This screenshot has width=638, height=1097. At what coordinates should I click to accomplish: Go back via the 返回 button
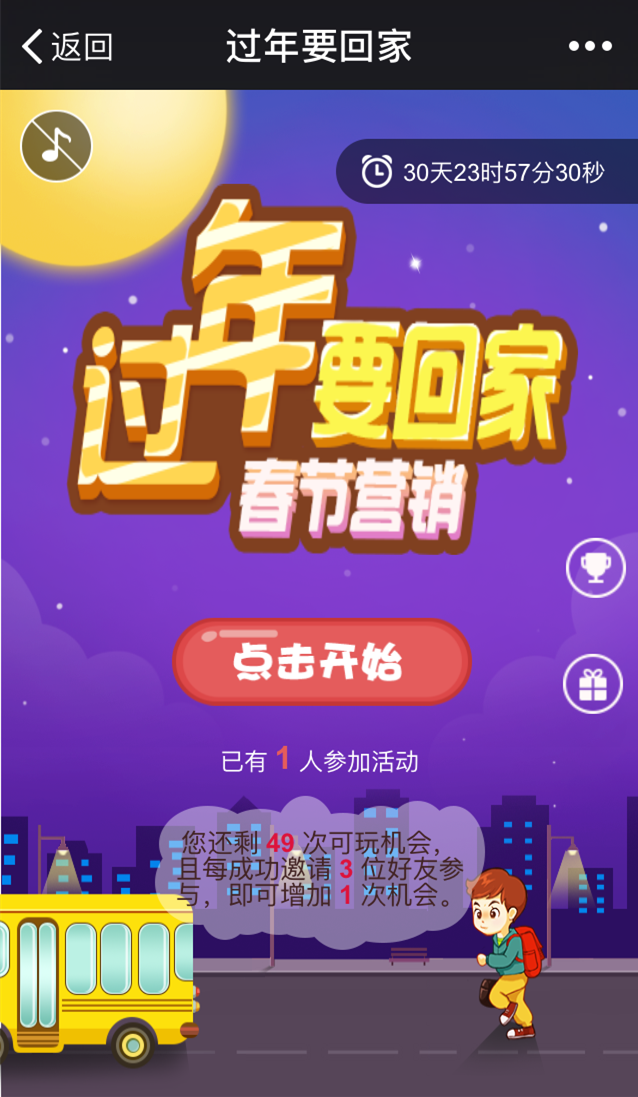tap(66, 46)
